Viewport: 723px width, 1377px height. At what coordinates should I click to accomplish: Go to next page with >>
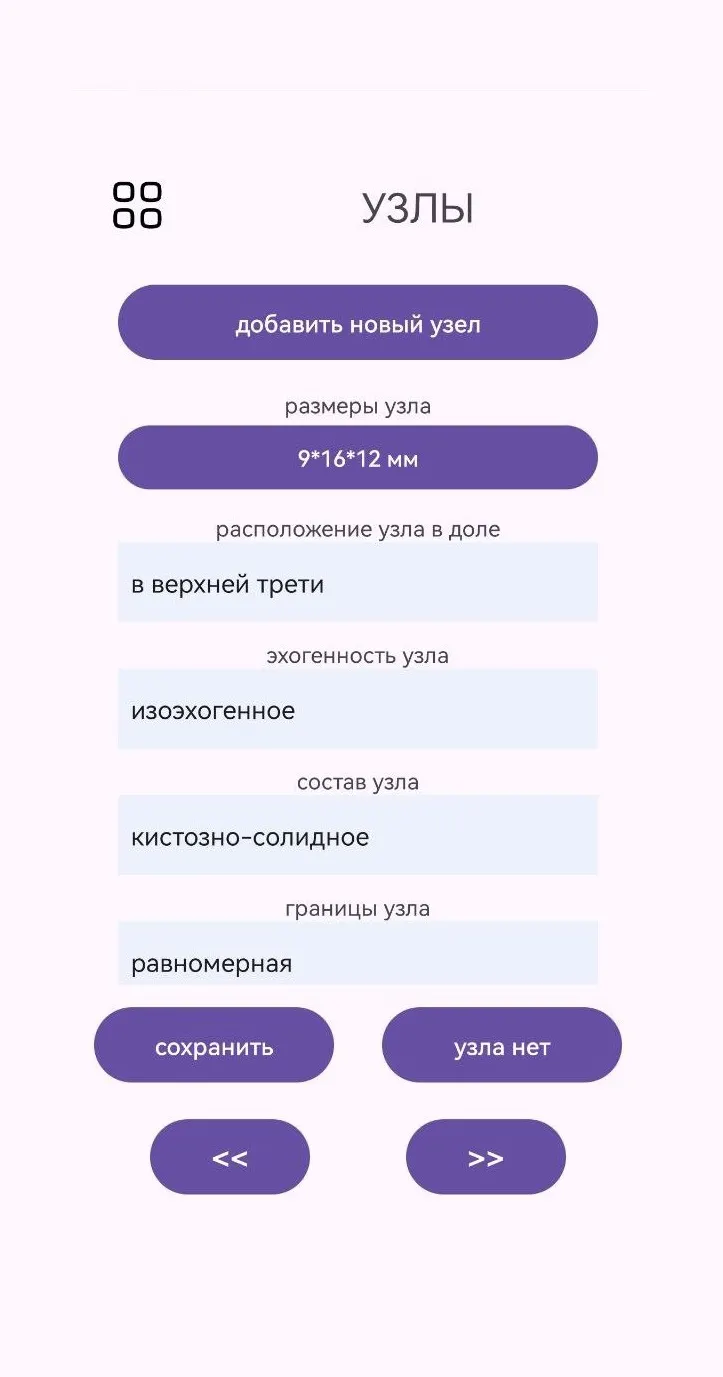(486, 1157)
